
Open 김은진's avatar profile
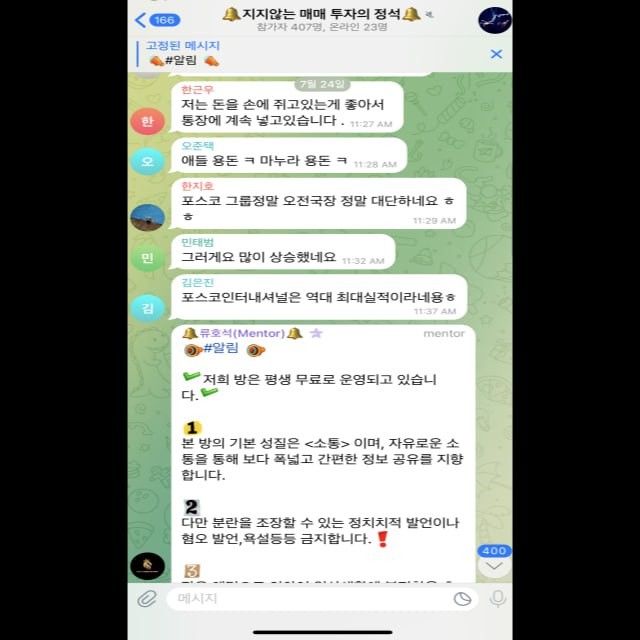point(147,307)
